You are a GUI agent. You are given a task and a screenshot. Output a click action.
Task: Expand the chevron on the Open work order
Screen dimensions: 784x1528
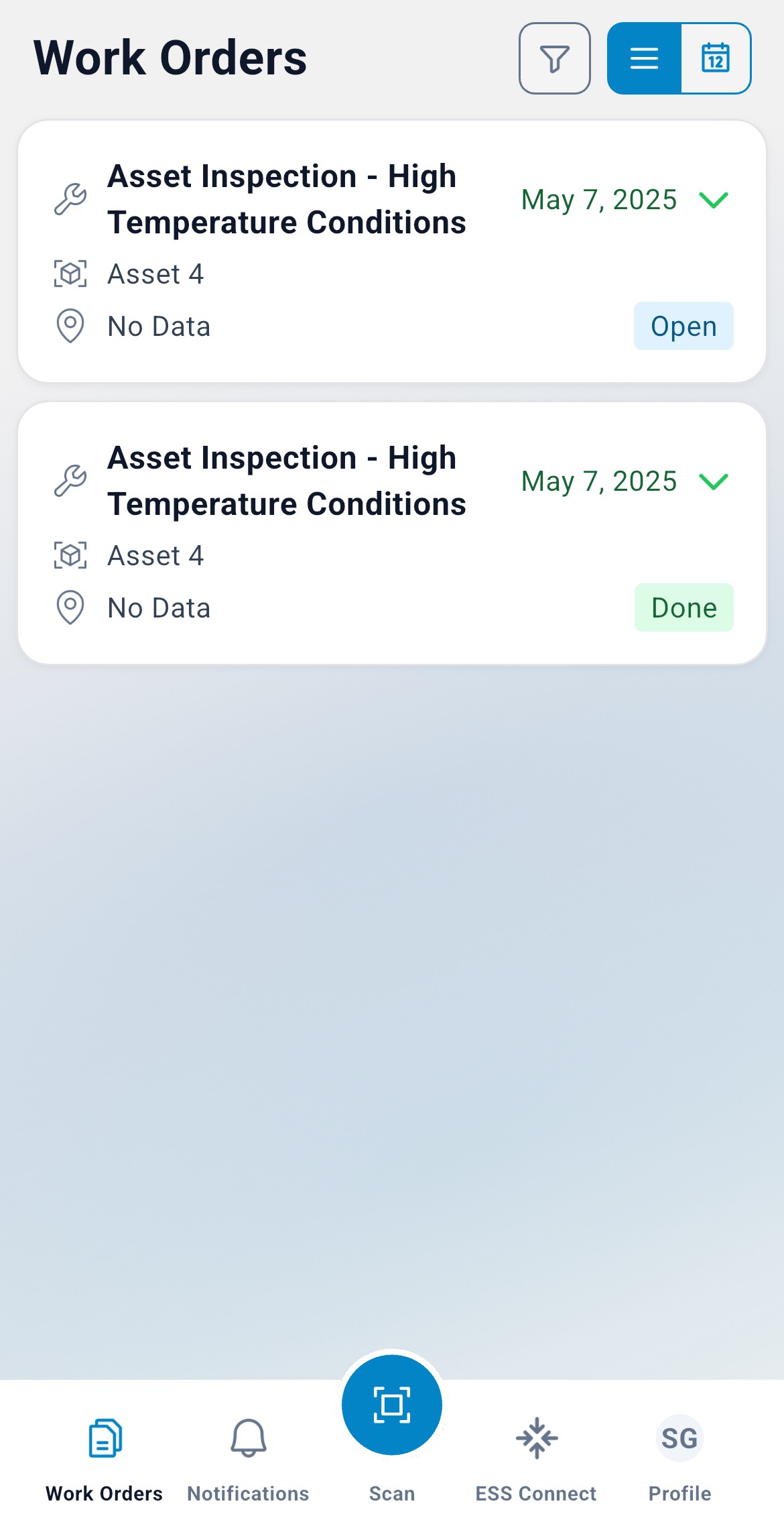pyautogui.click(x=714, y=200)
